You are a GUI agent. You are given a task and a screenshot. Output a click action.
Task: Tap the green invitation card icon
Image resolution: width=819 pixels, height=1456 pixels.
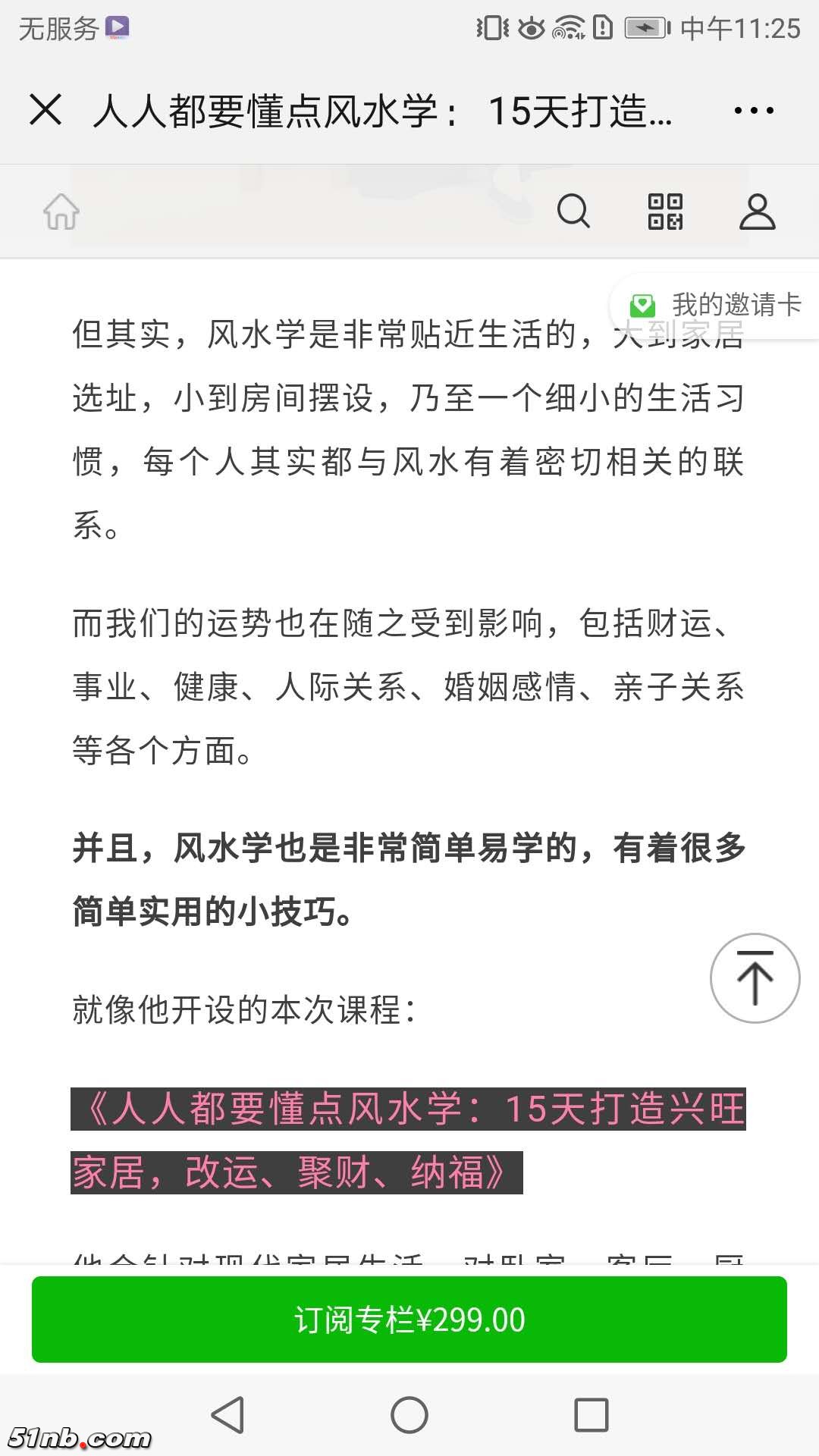(644, 305)
